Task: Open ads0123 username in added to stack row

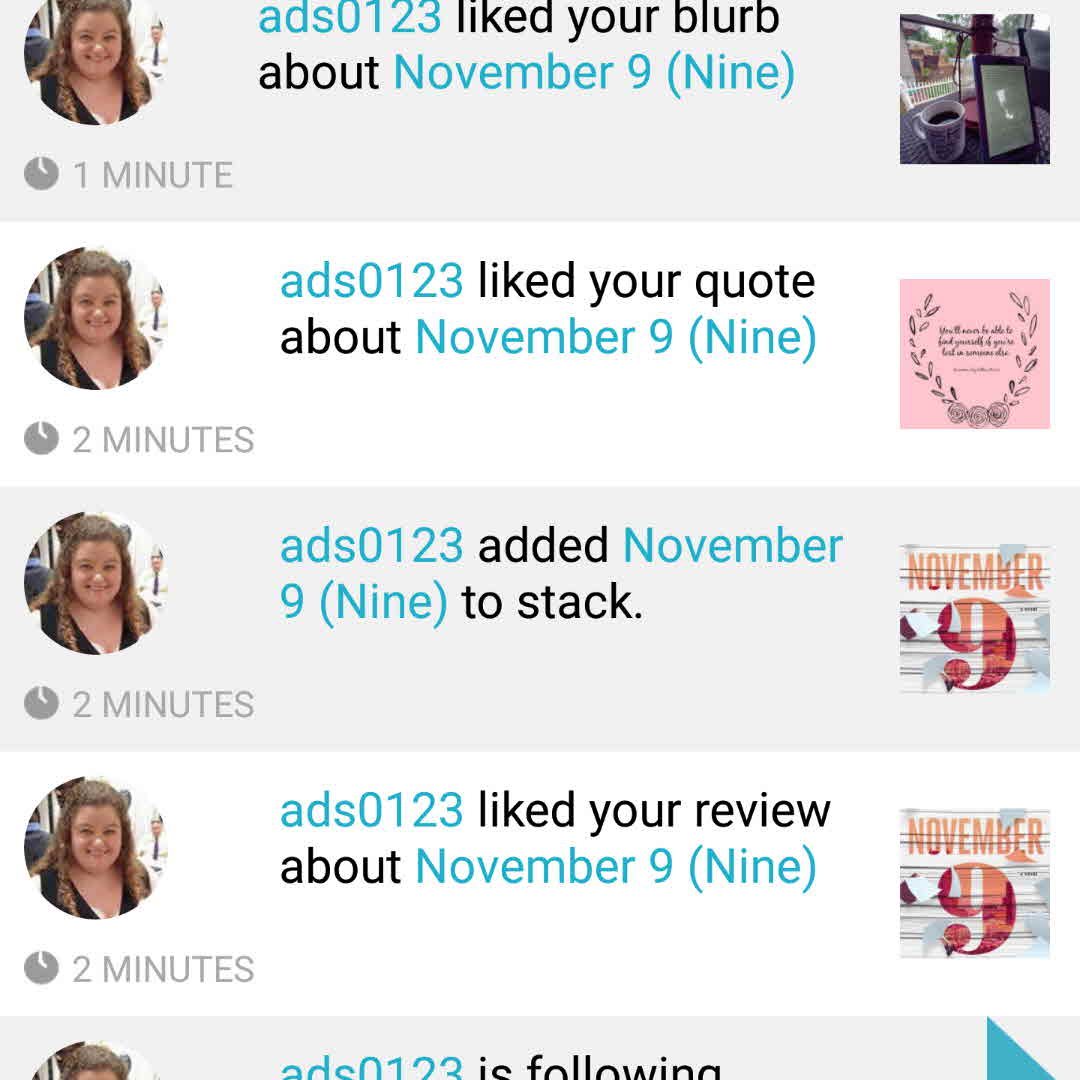Action: 371,546
